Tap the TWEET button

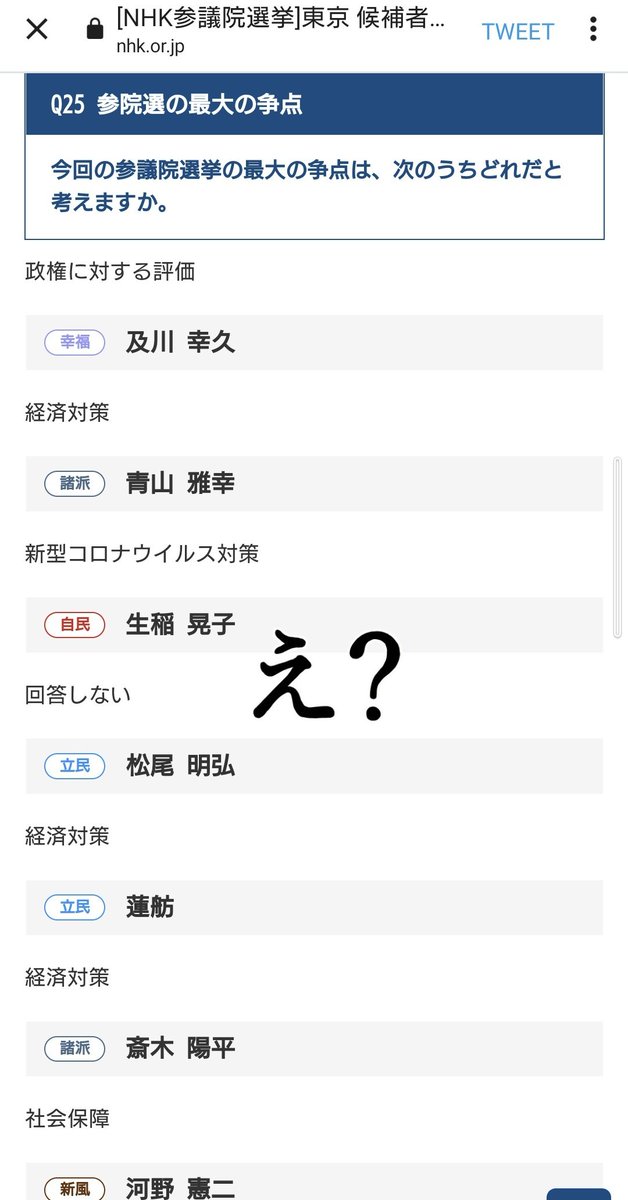click(x=517, y=31)
